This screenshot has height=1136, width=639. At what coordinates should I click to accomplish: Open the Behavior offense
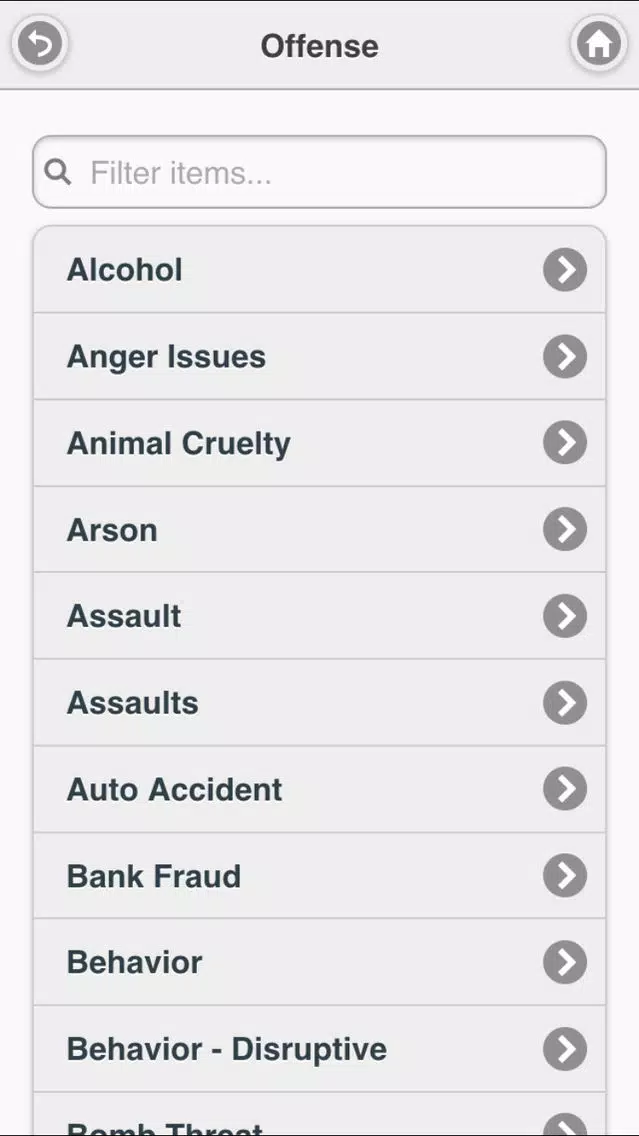320,962
